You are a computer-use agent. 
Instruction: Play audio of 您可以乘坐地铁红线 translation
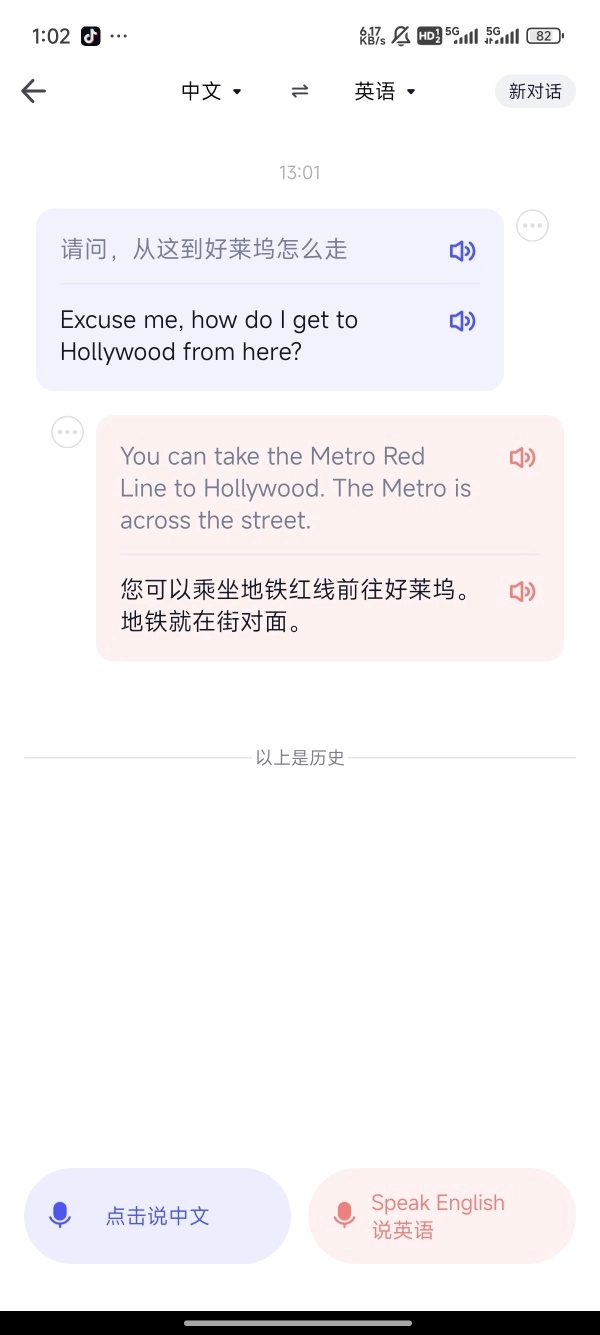[522, 591]
